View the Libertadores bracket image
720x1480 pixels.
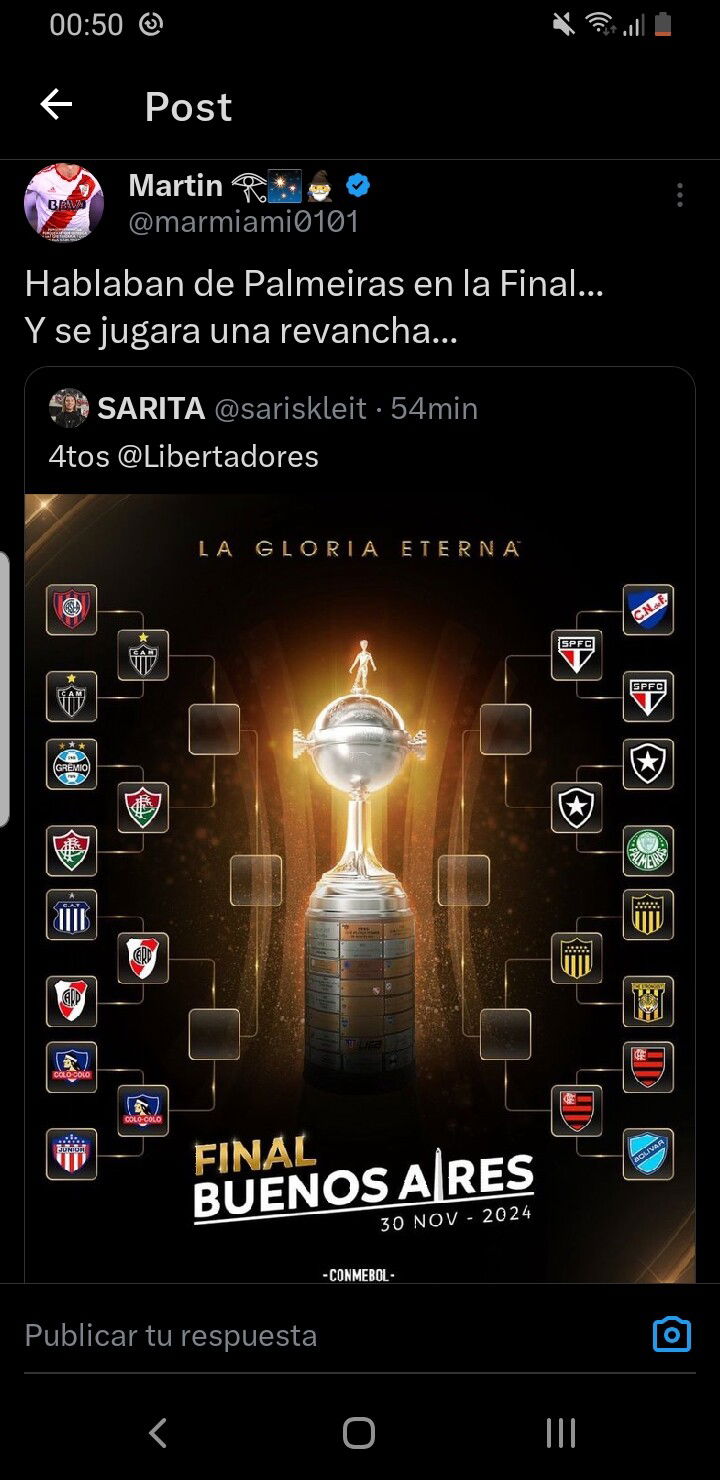[x=360, y=888]
